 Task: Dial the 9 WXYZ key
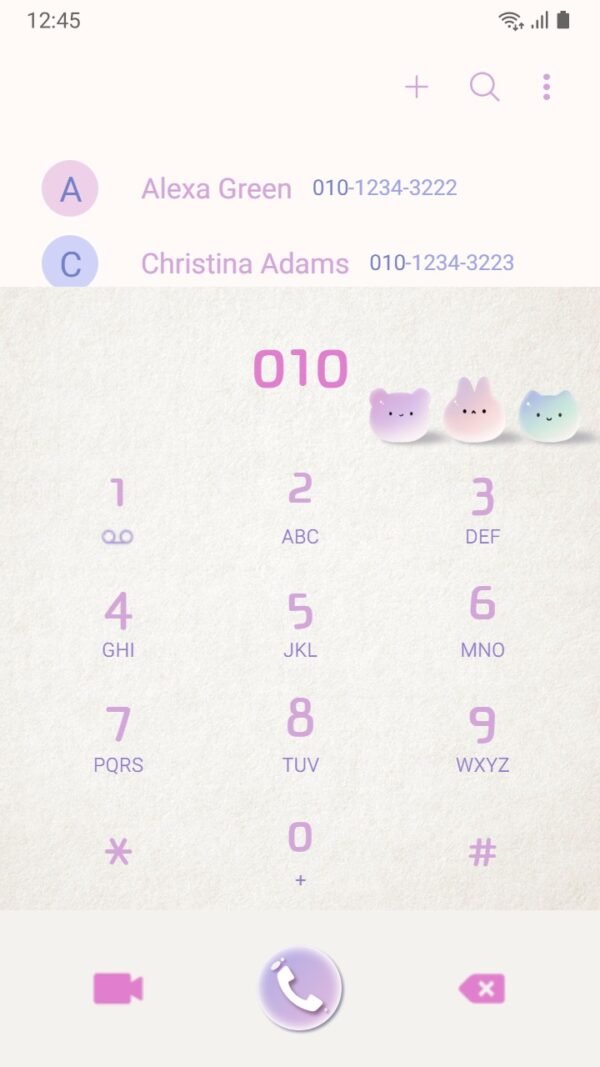point(482,737)
